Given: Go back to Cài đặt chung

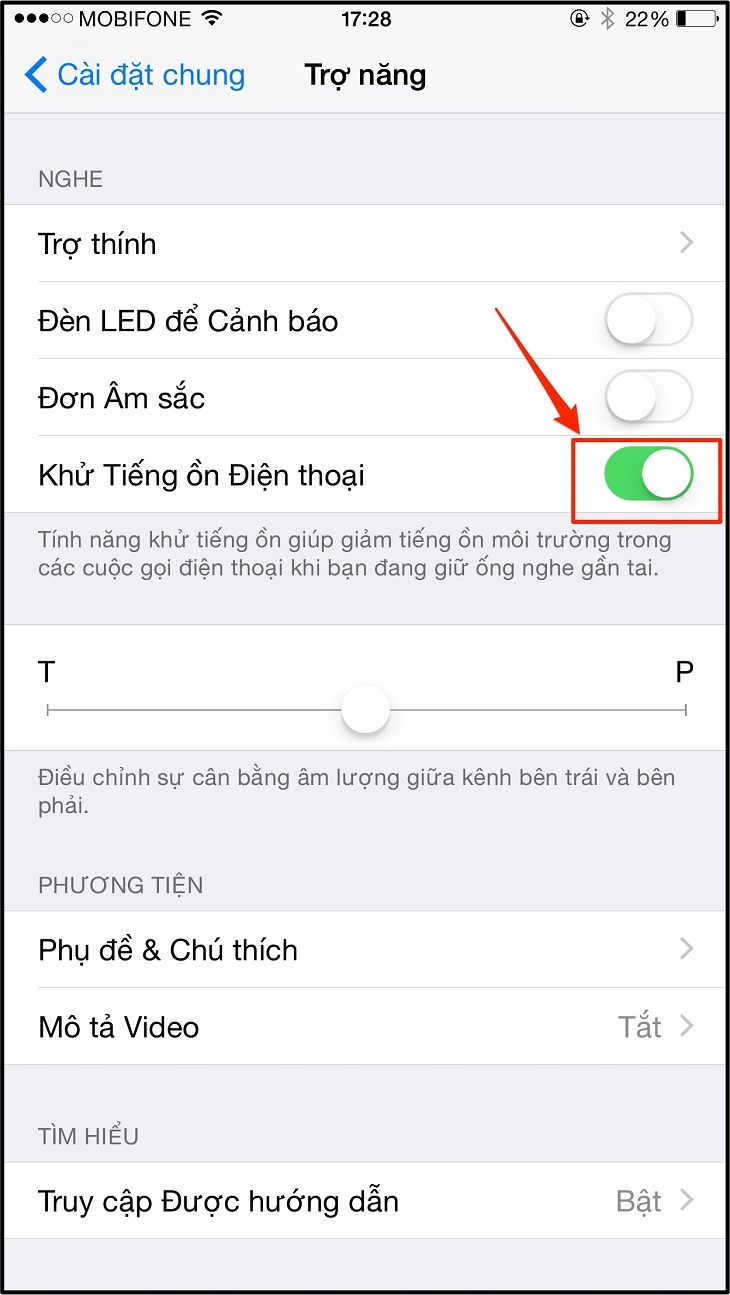Looking at the screenshot, I should (x=135, y=75).
